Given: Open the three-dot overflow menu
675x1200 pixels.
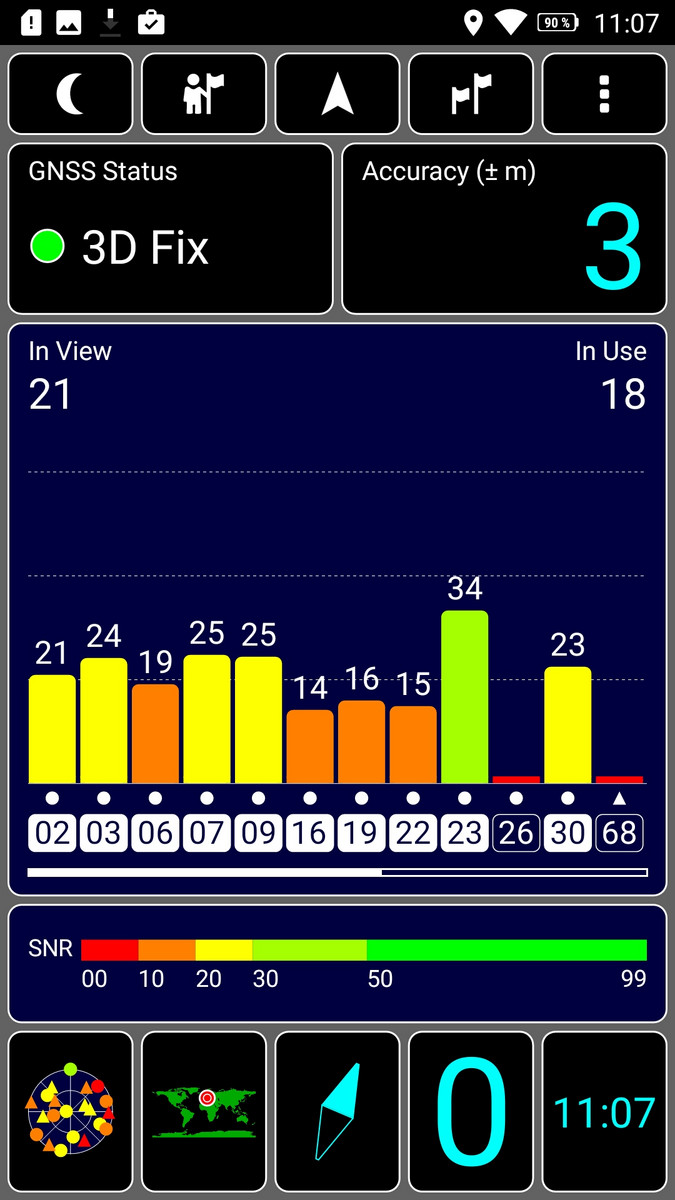Looking at the screenshot, I should (604, 94).
